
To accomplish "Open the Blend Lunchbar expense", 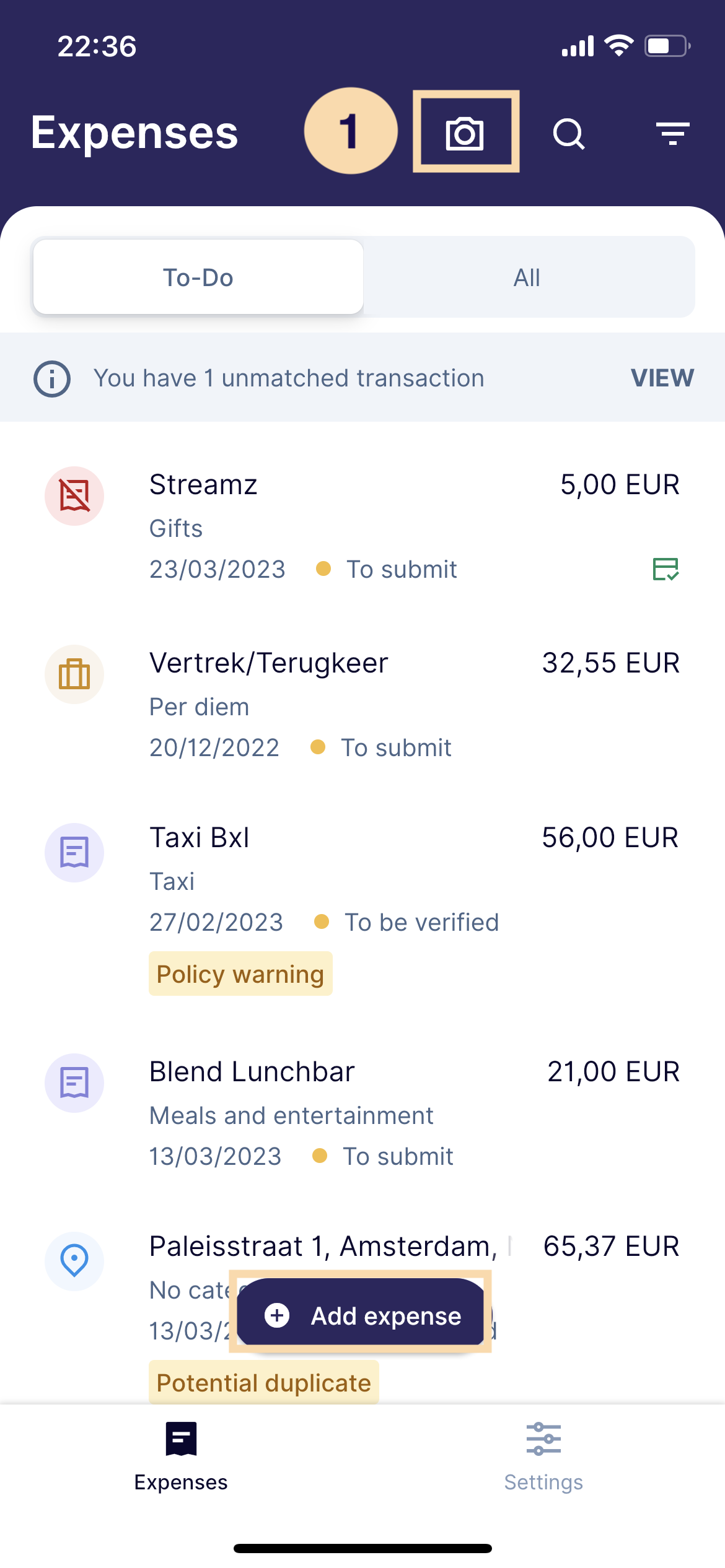I will point(362,1114).
